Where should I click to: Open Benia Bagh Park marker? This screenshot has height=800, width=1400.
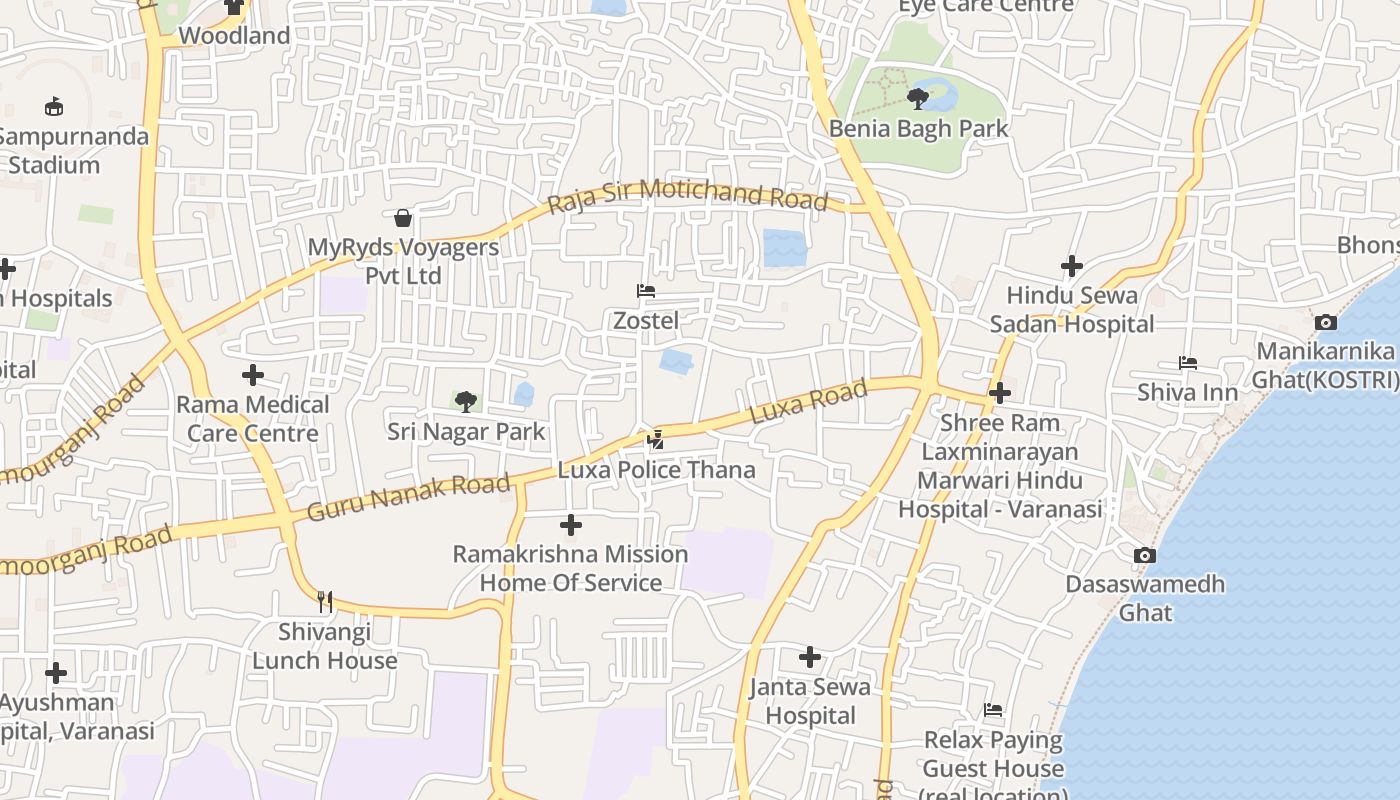(x=917, y=98)
